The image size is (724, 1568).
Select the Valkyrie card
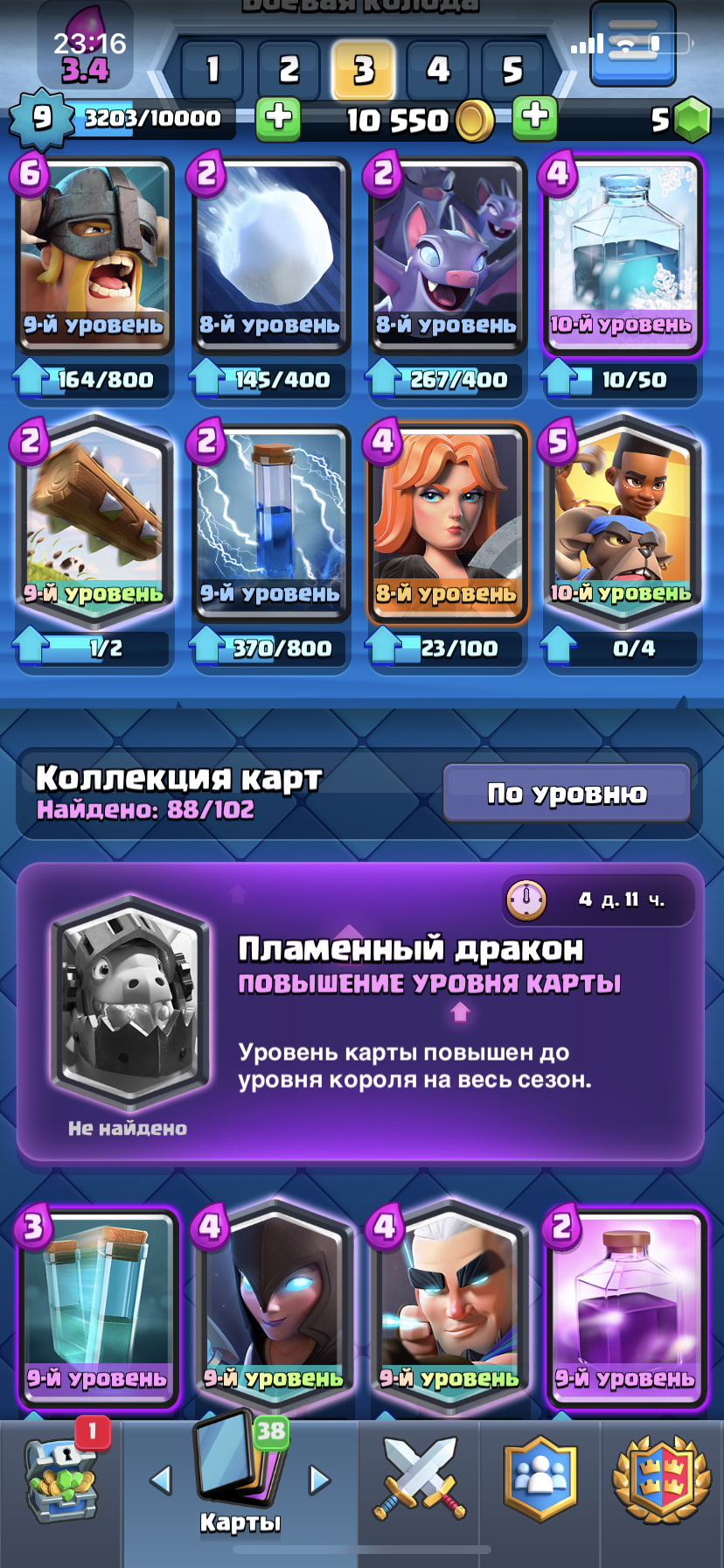click(446, 523)
